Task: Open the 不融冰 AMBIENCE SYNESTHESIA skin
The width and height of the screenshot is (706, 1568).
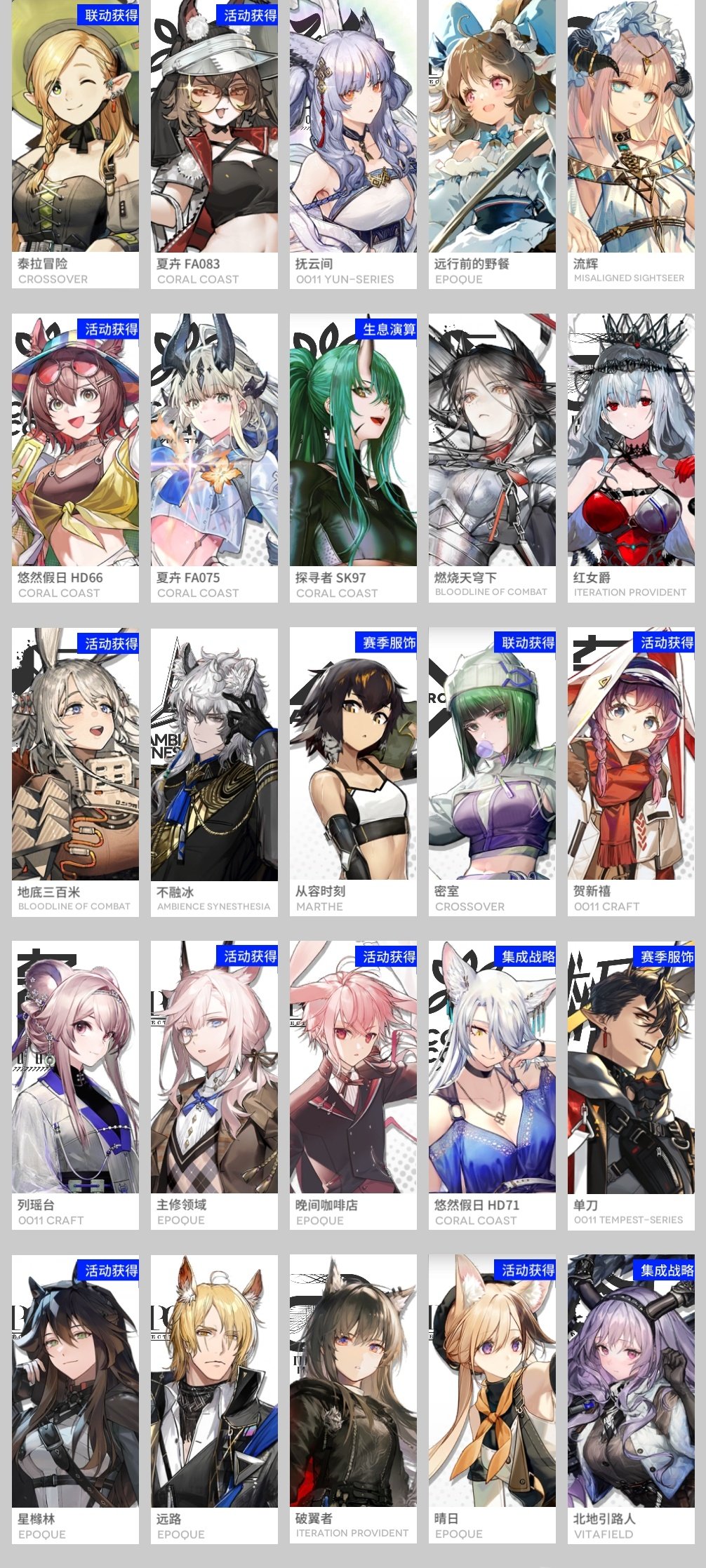Action: (x=214, y=772)
